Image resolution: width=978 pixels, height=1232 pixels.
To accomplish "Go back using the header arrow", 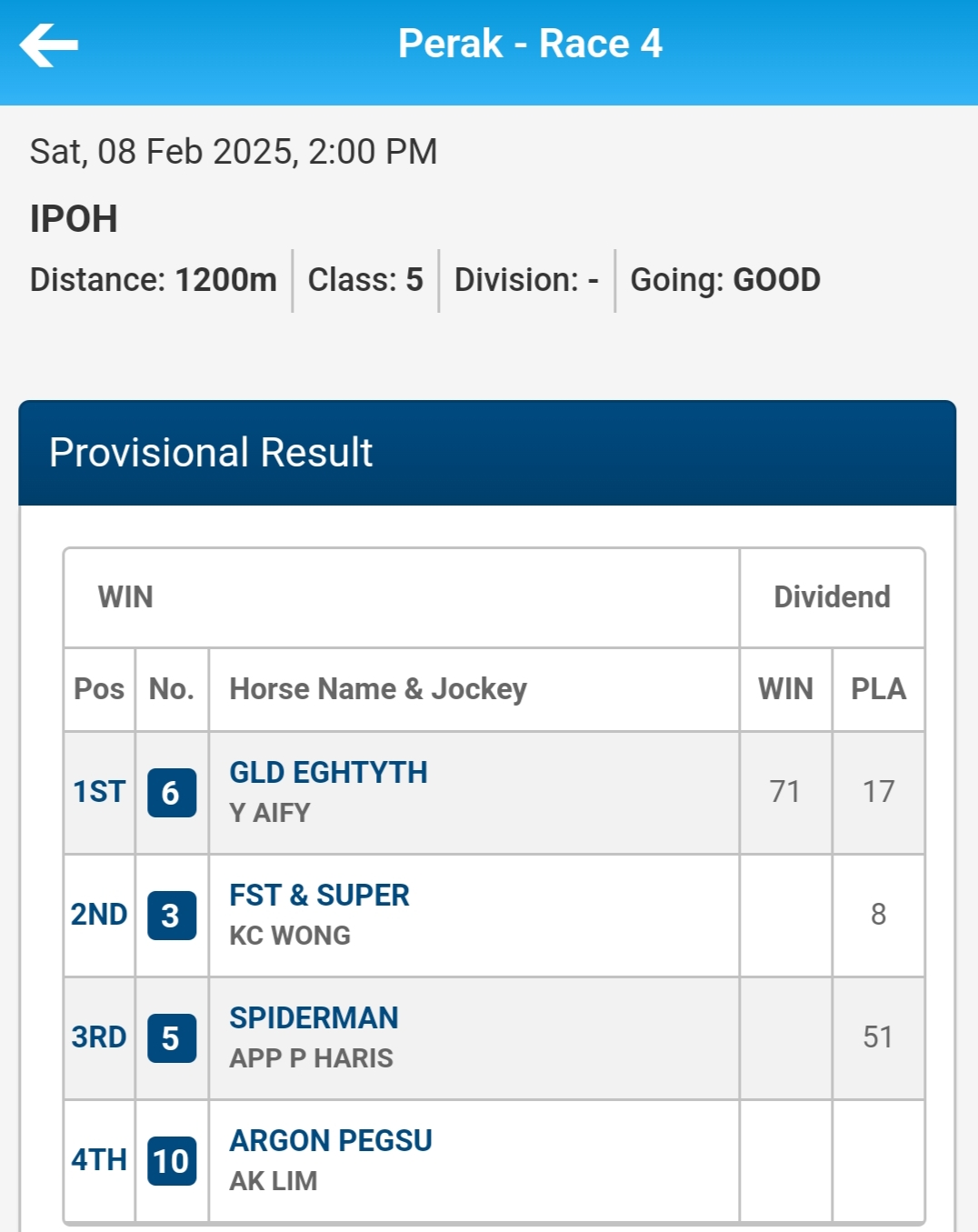I will pos(49,45).
